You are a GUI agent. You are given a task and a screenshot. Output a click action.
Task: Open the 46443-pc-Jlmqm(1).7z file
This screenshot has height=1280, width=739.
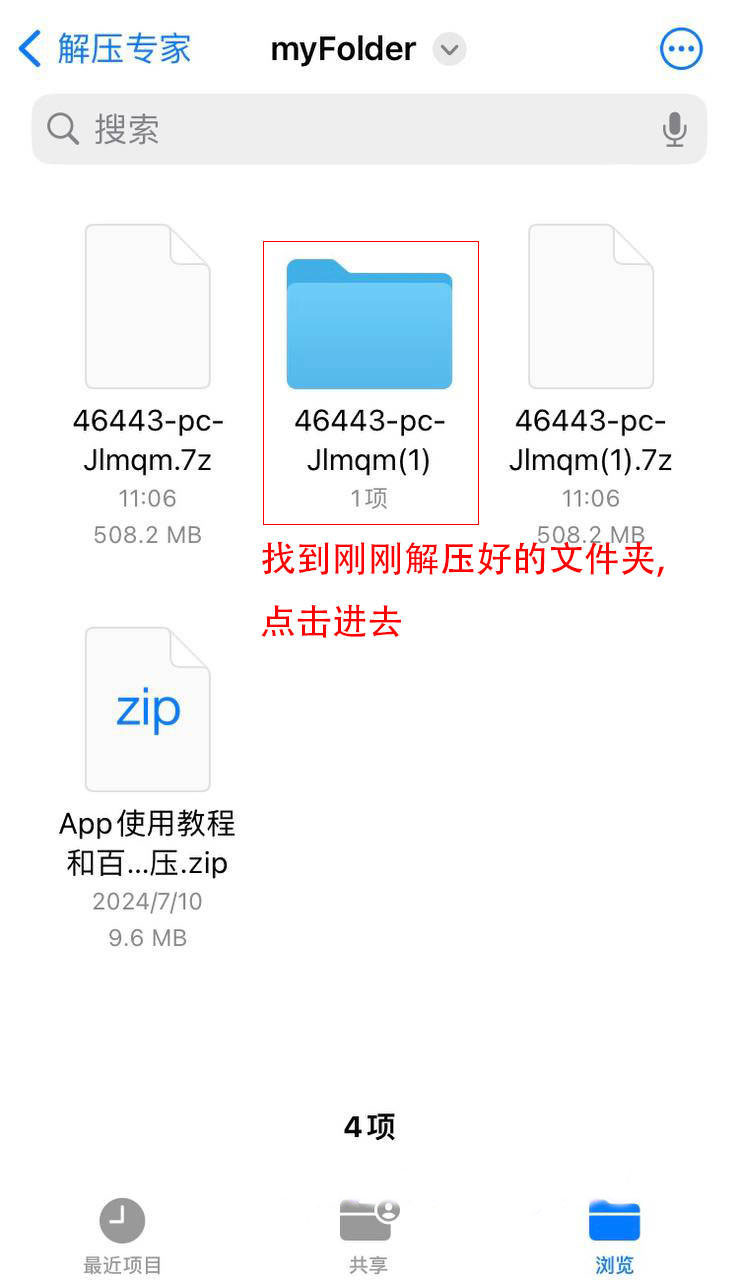coord(590,307)
